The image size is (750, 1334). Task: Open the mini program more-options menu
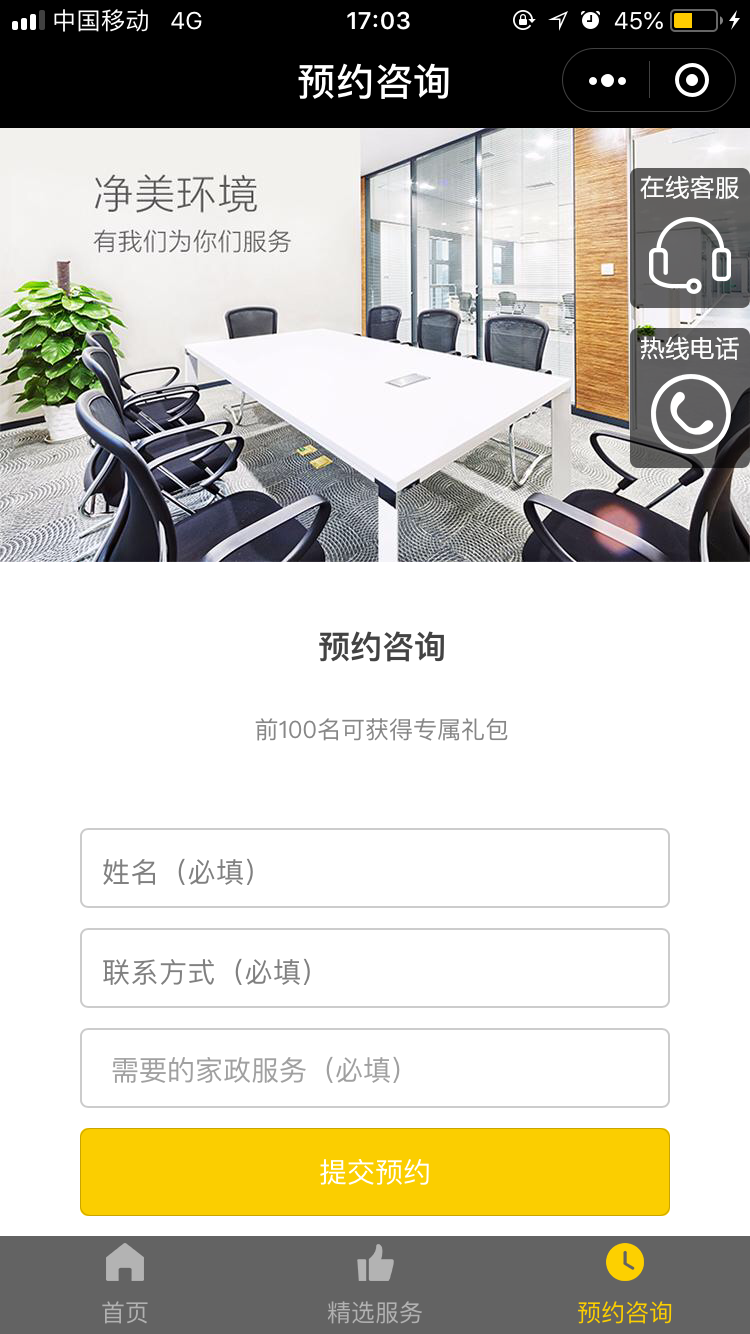(608, 81)
